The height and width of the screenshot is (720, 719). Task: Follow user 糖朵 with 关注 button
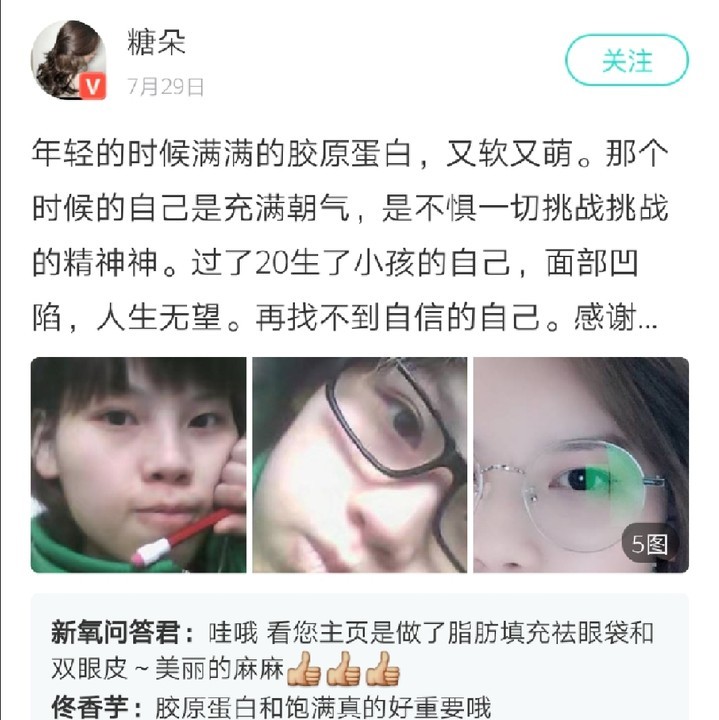(x=627, y=61)
